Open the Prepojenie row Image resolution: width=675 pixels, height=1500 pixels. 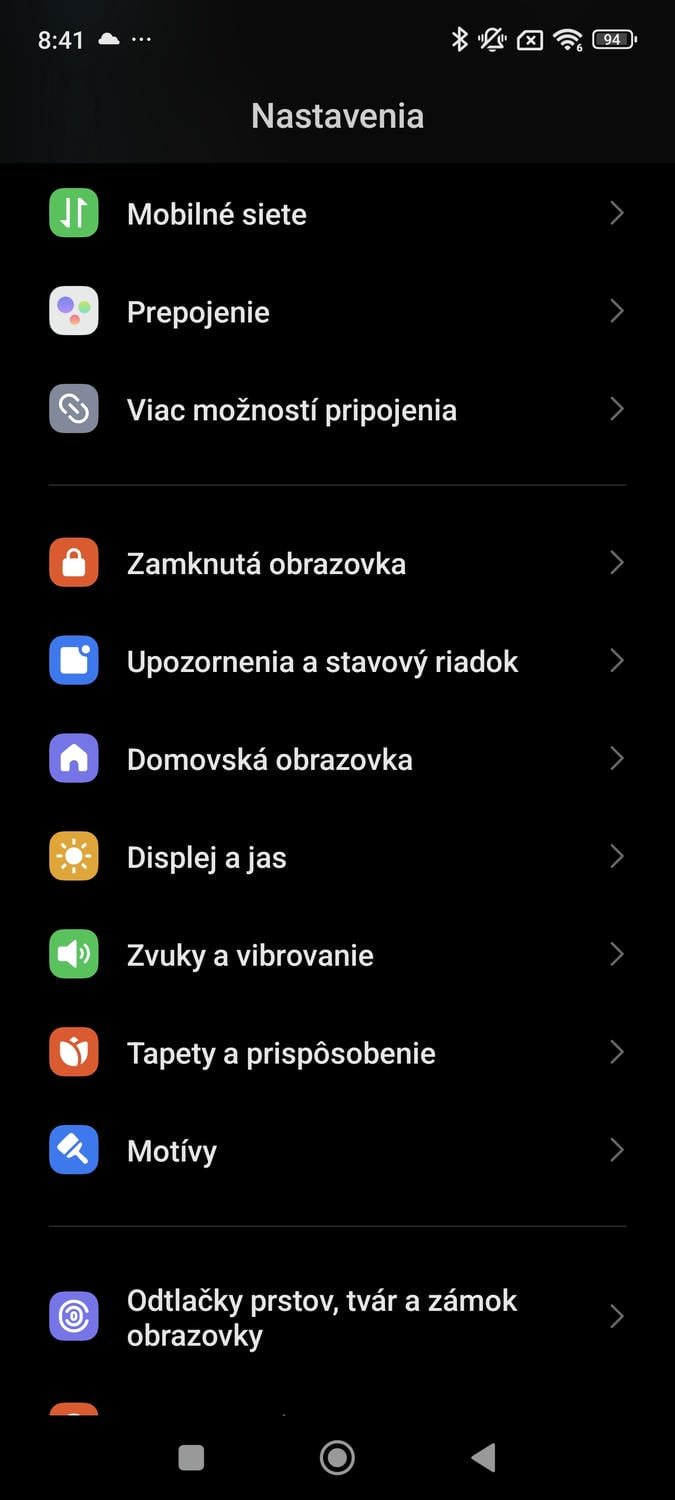pyautogui.click(x=337, y=312)
